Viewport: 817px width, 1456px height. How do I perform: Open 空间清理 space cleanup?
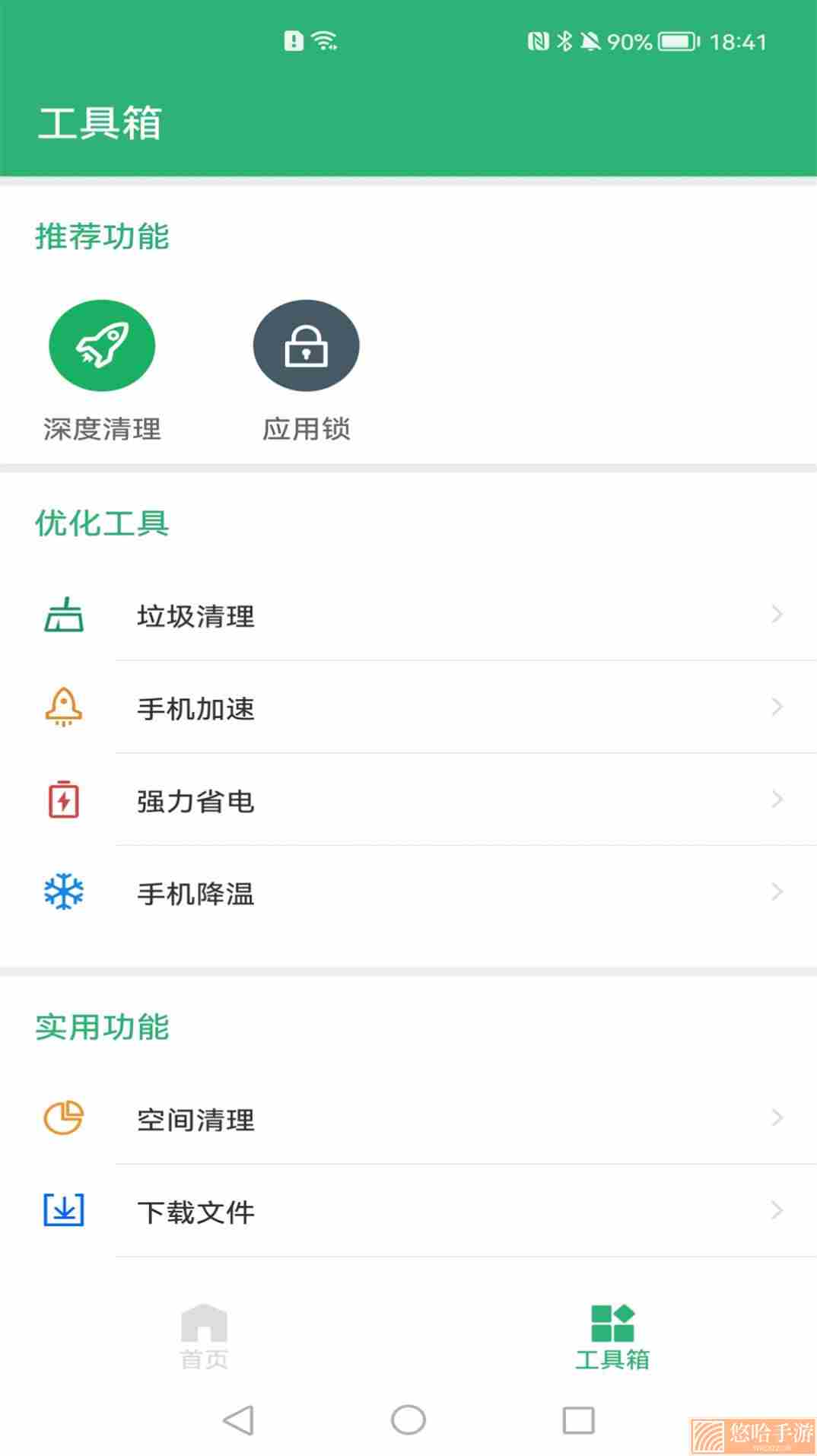408,1118
